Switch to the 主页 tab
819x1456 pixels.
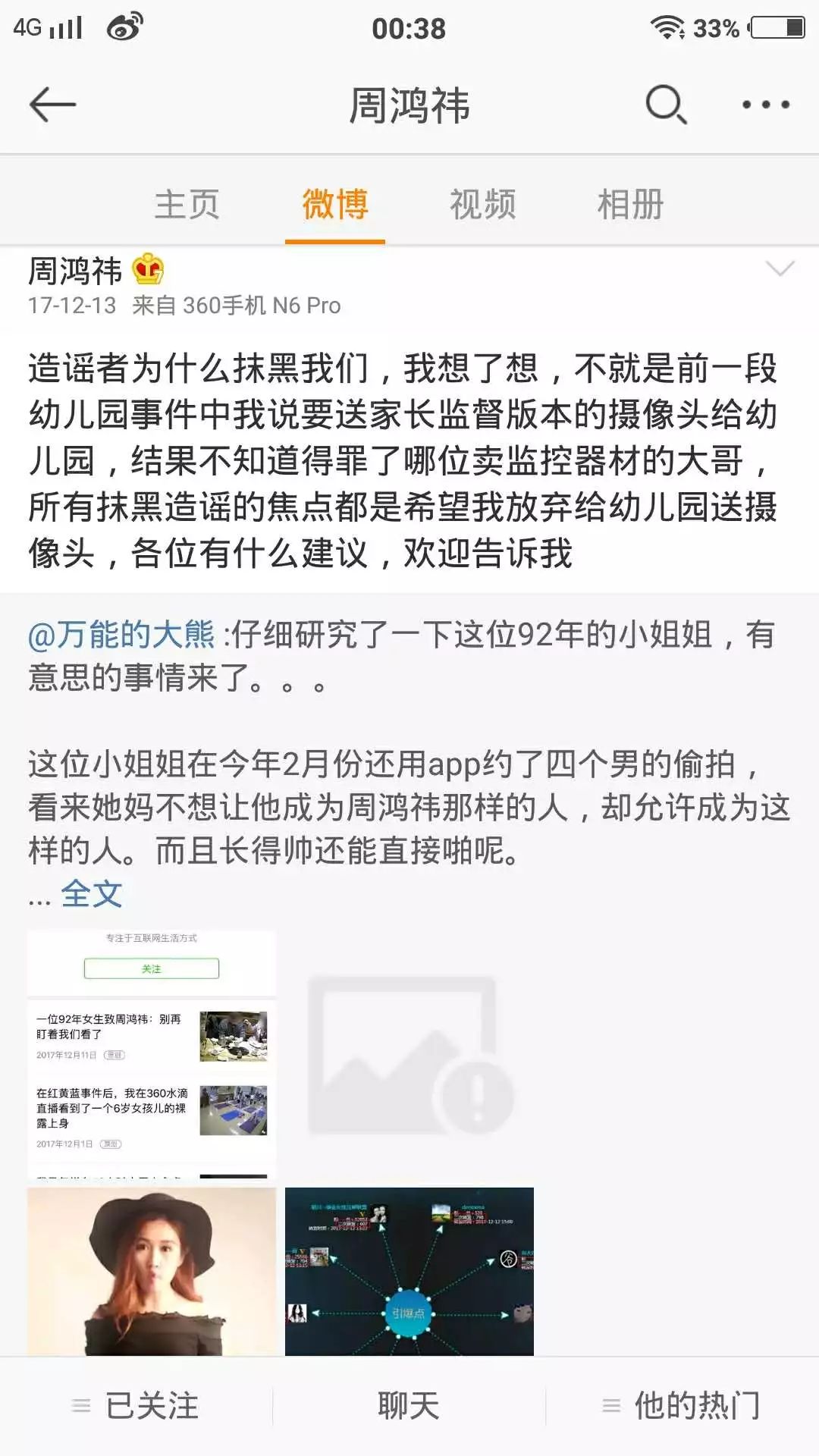tap(187, 205)
